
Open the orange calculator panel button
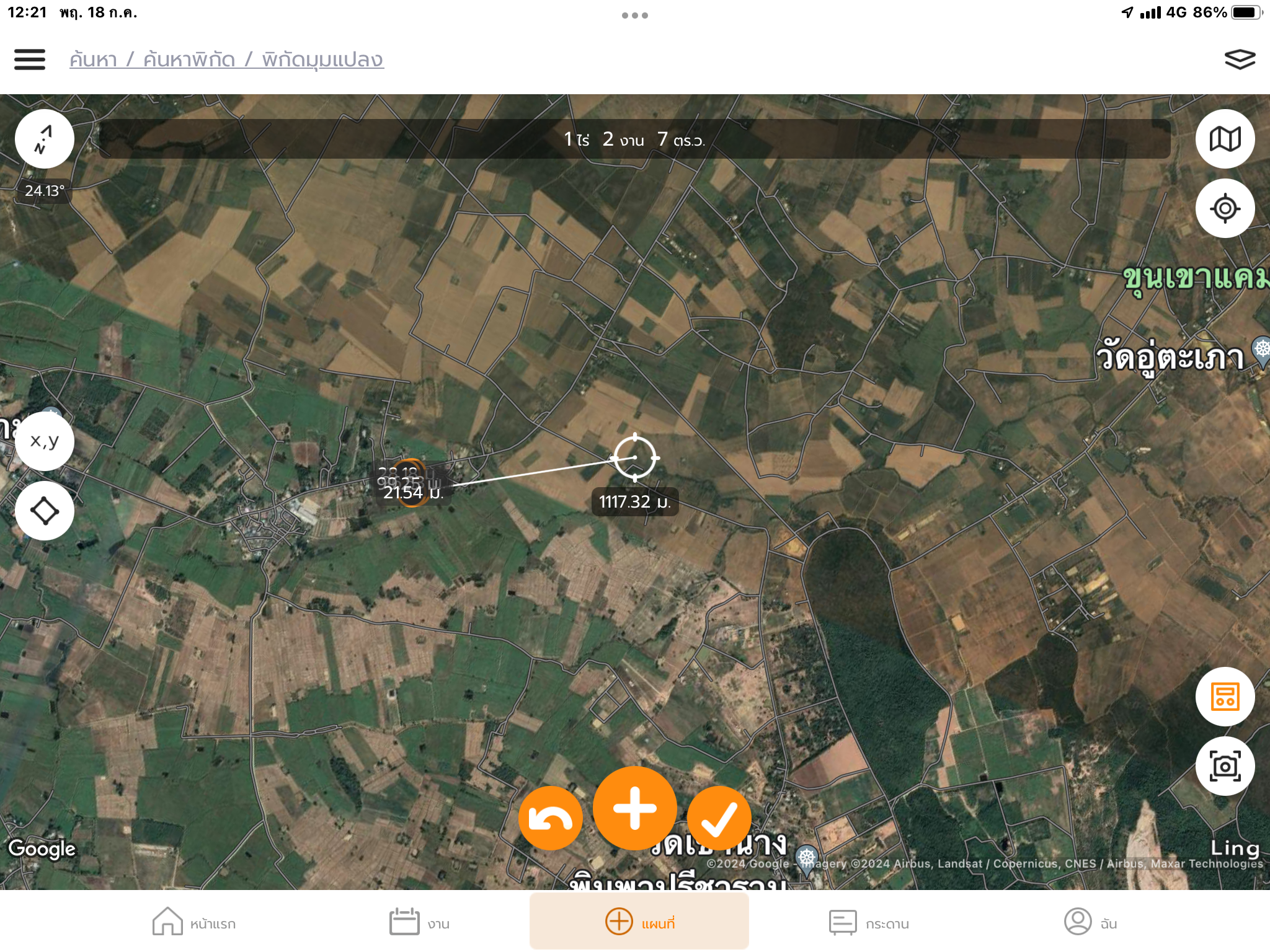click(1225, 696)
